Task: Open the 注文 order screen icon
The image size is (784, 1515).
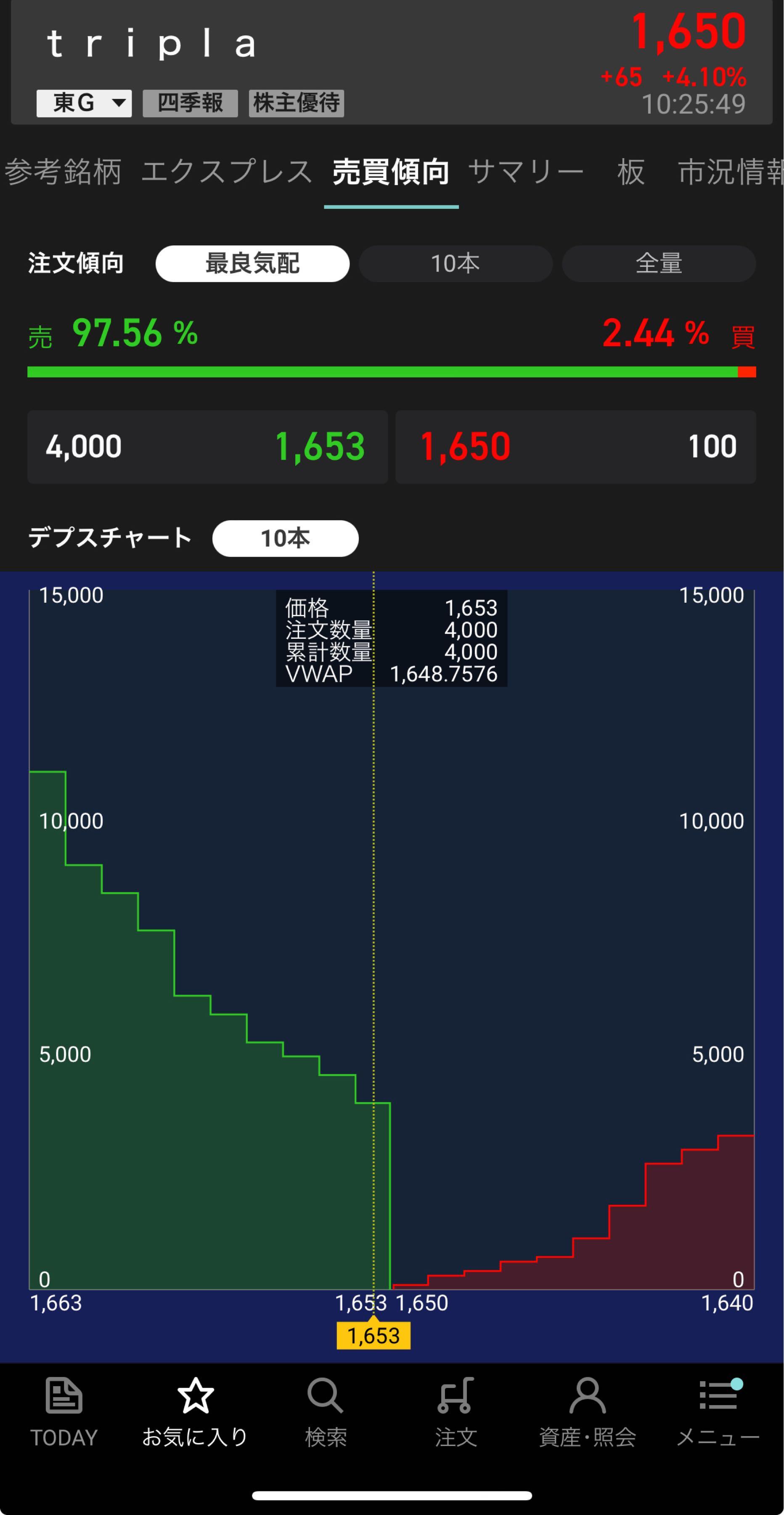Action: click(x=457, y=1423)
